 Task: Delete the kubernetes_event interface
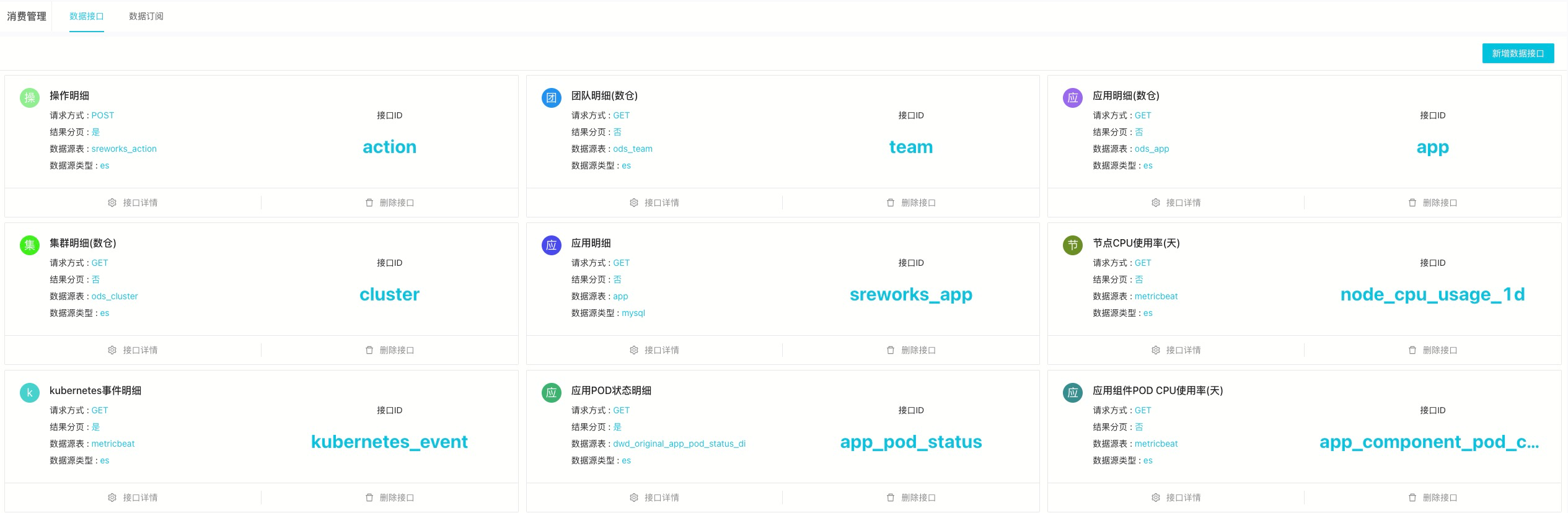pos(389,498)
